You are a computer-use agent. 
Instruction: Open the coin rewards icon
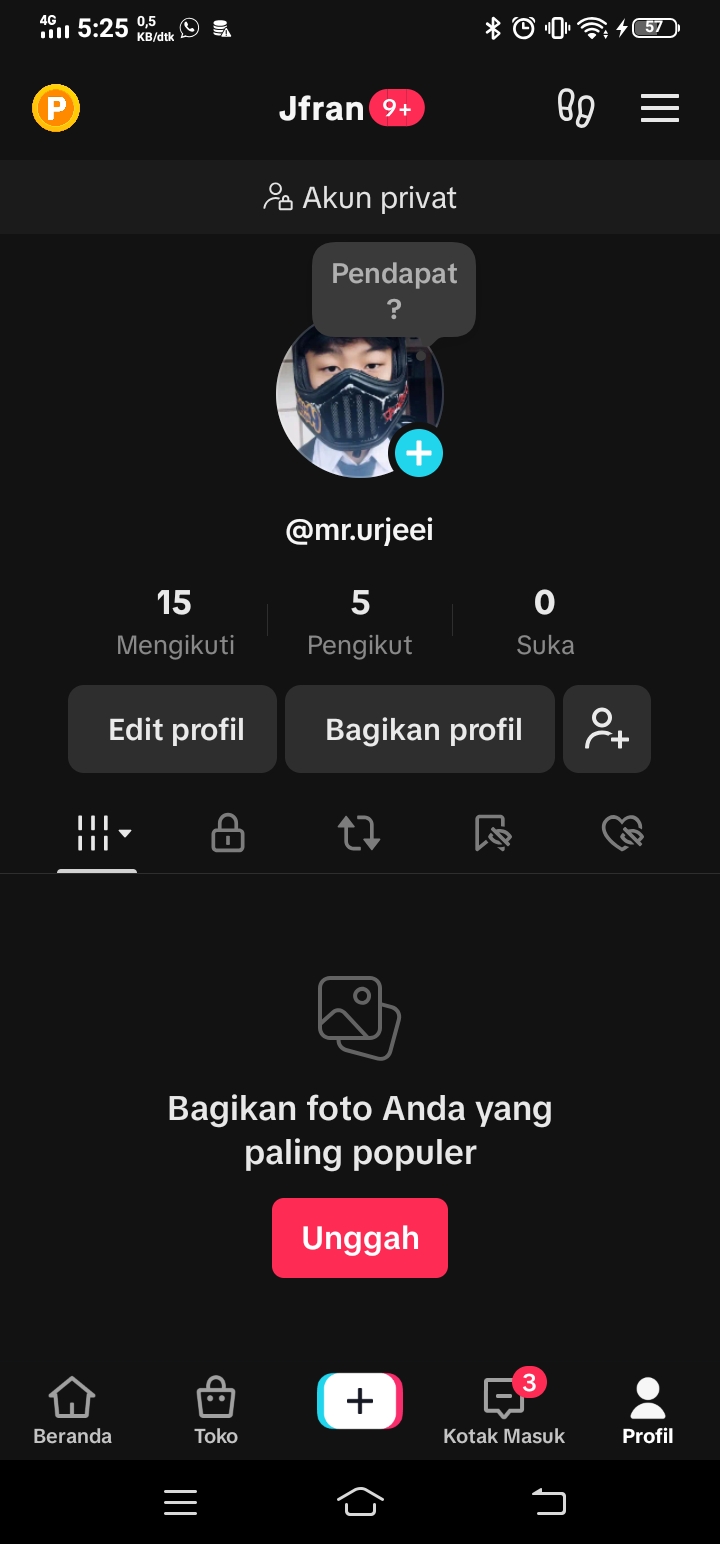[x=56, y=108]
